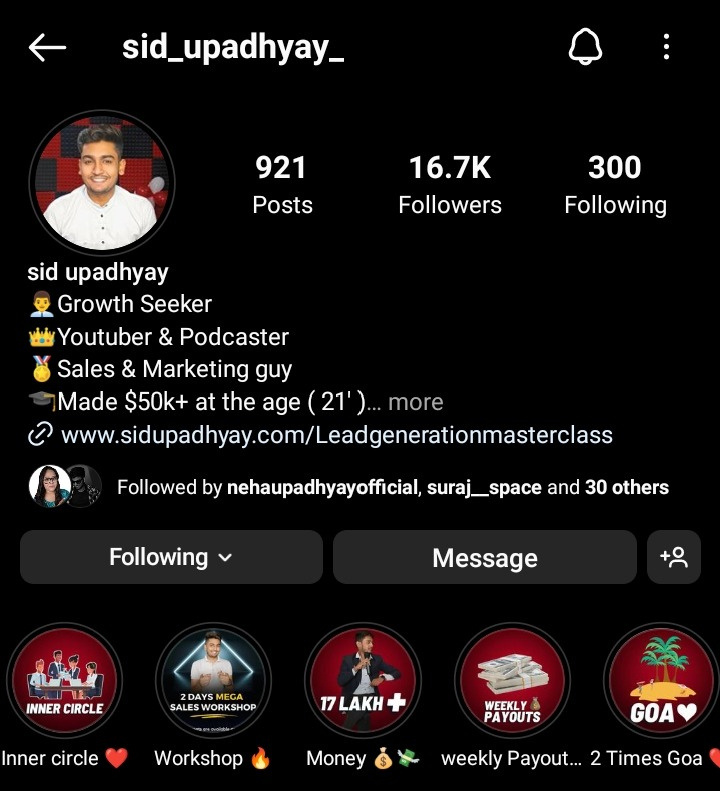Open the Money story highlight
The width and height of the screenshot is (720, 791).
point(362,680)
